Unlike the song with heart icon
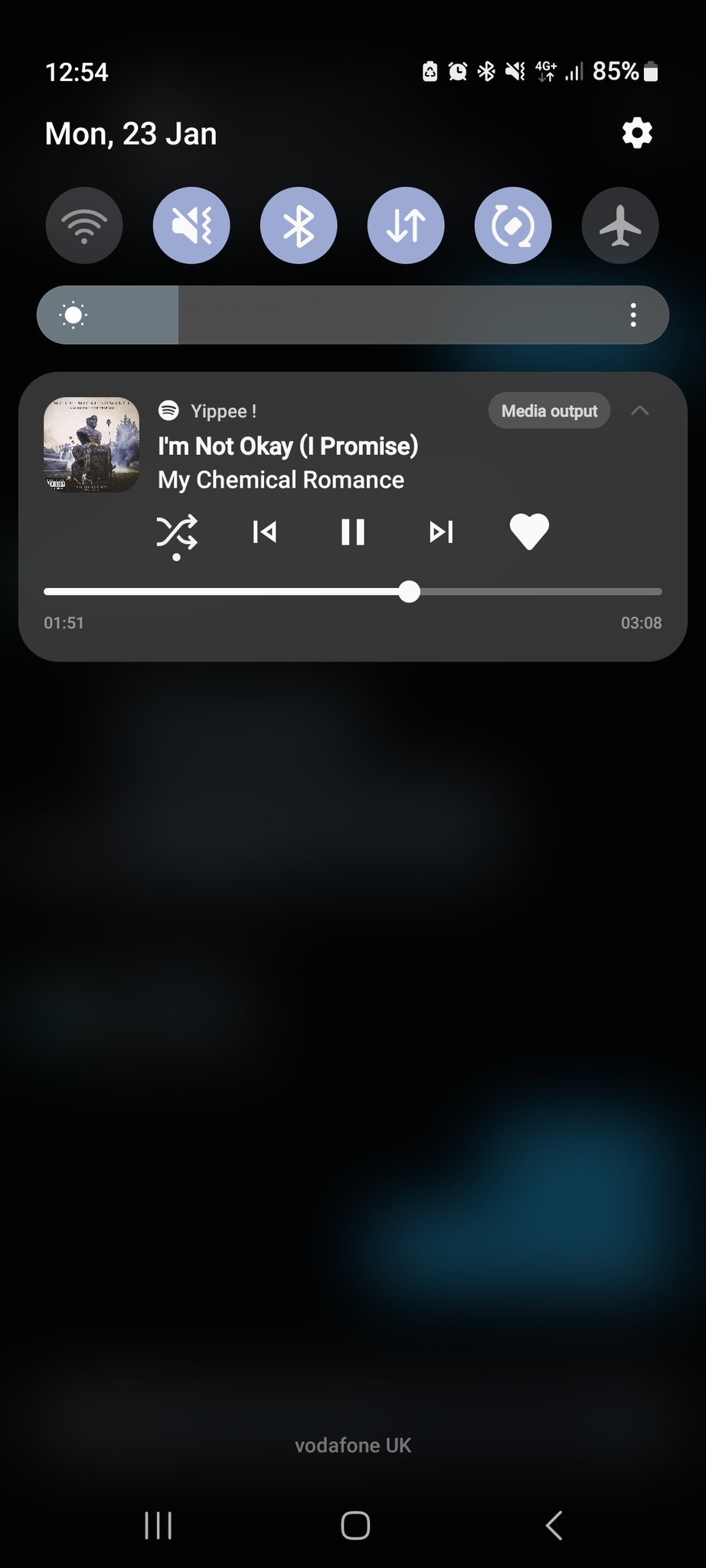Image resolution: width=706 pixels, height=1568 pixels. coord(529,531)
